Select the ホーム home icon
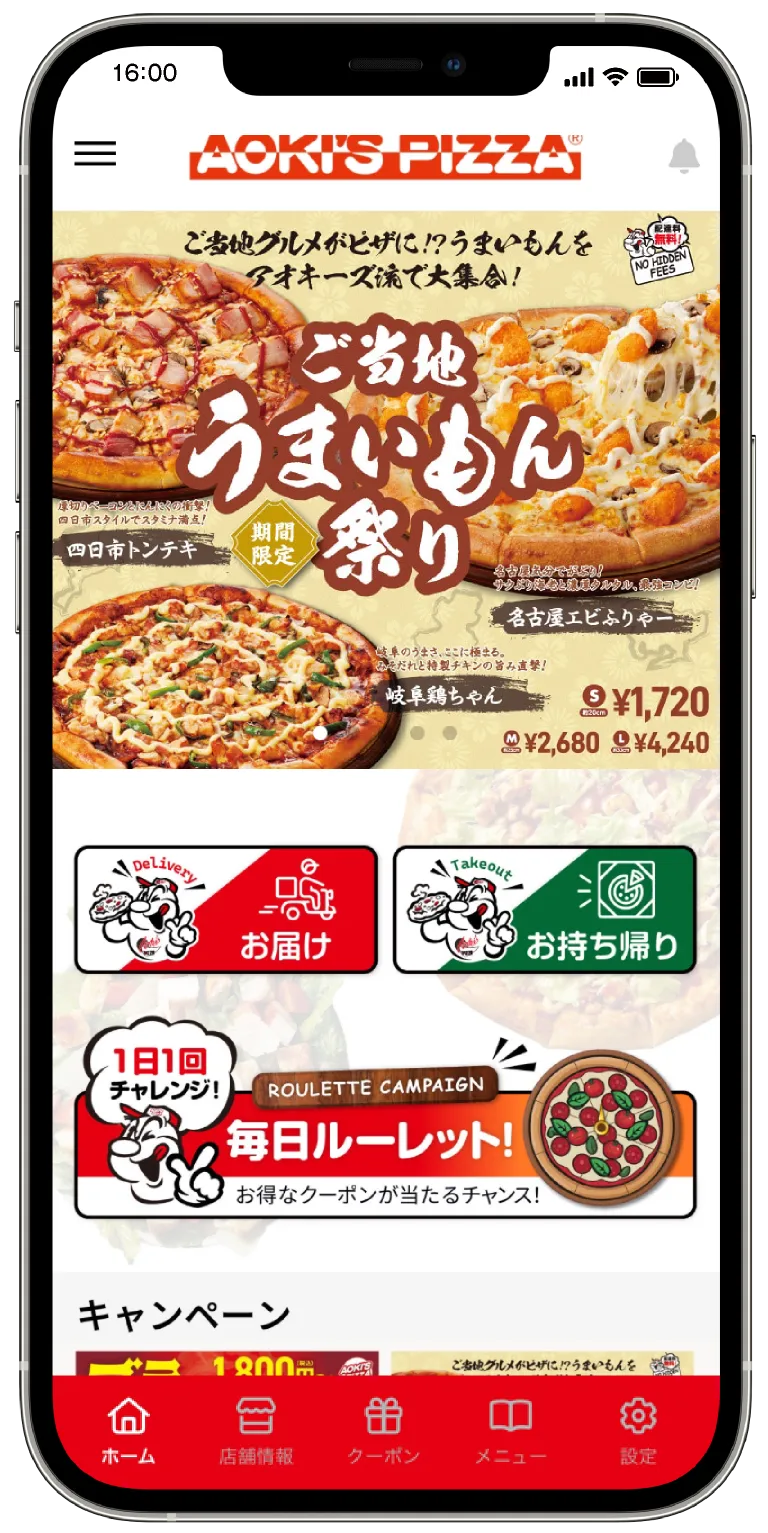768x1533 pixels. point(130,1416)
